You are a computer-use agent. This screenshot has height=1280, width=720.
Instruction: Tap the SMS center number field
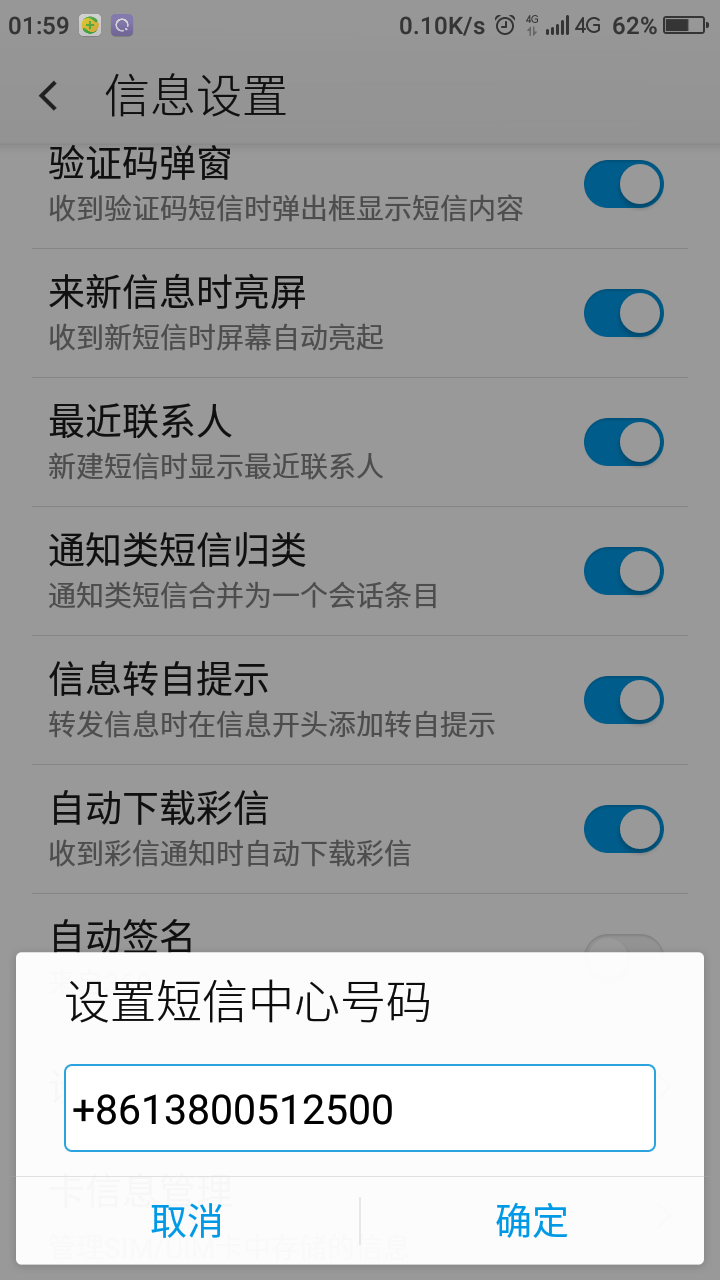(360, 1108)
